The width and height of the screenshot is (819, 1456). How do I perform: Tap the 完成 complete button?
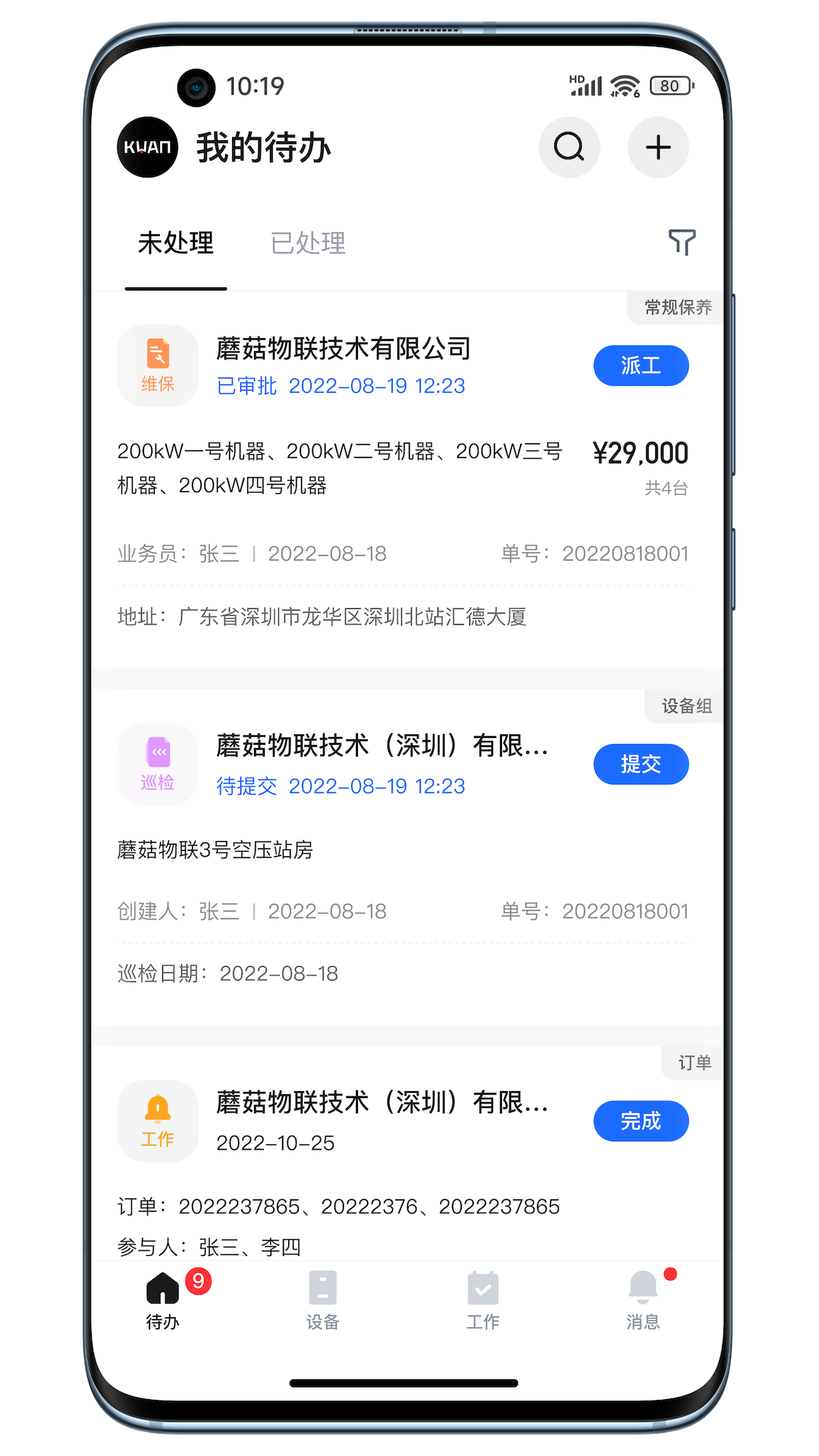[641, 1121]
